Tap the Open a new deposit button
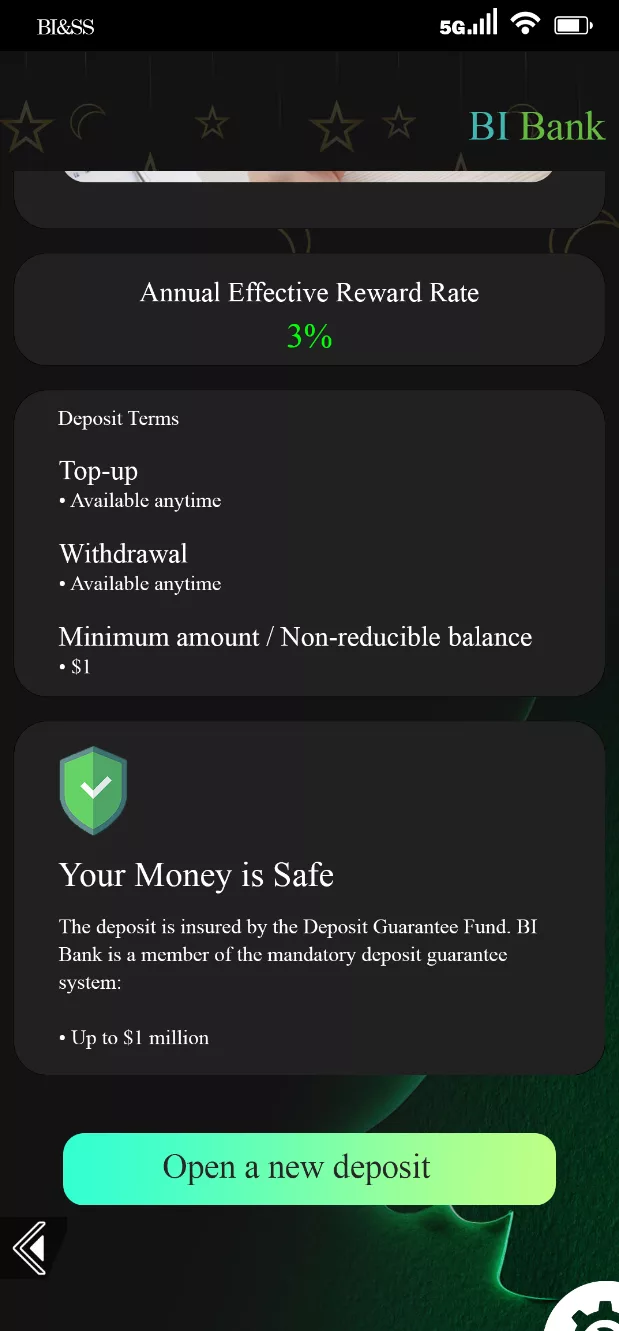 [x=309, y=1168]
